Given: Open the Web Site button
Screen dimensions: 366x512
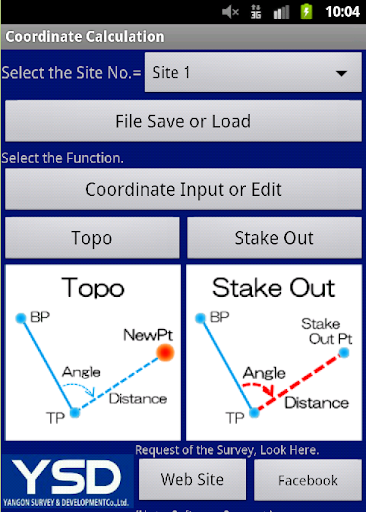Looking at the screenshot, I should click(x=192, y=479).
